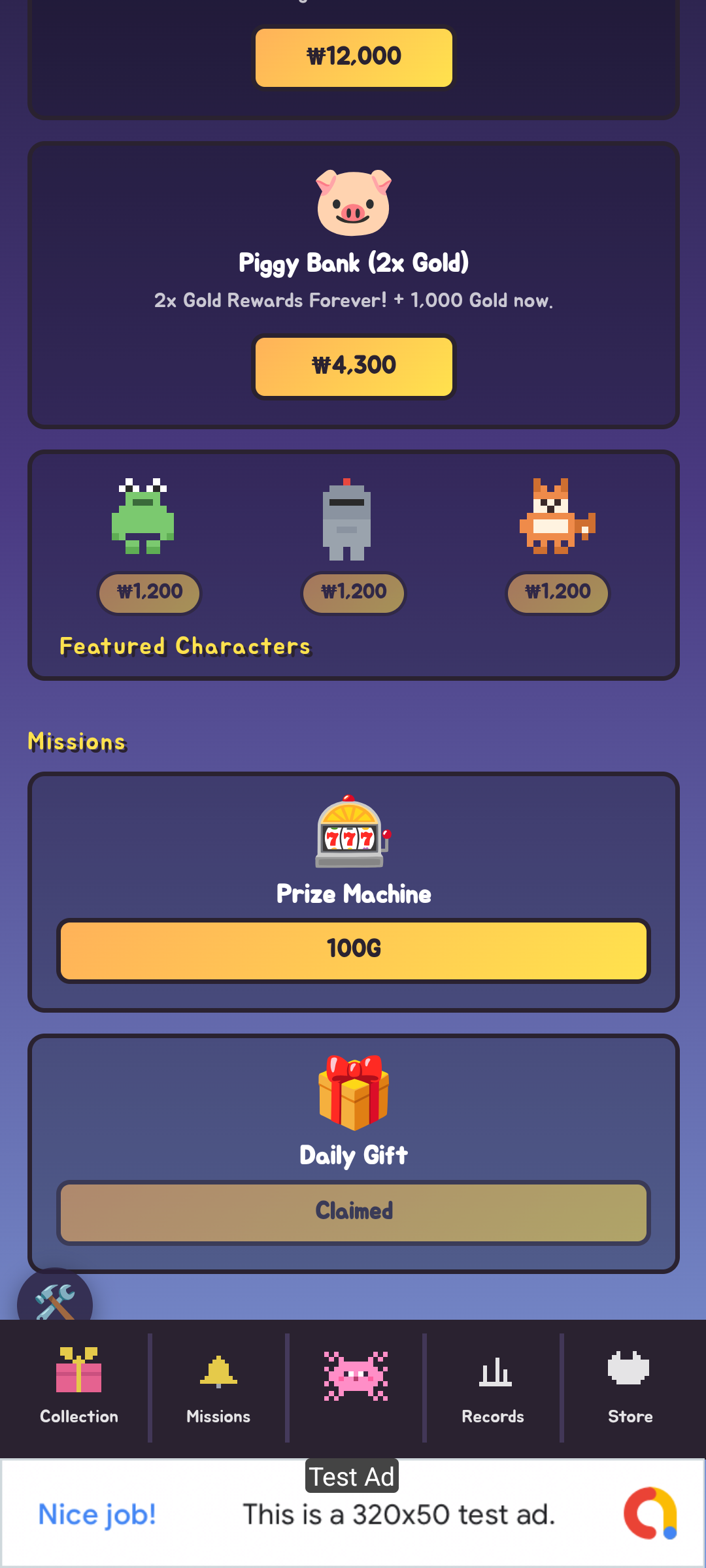
Task: Purchase the gray knight character
Action: (x=353, y=593)
